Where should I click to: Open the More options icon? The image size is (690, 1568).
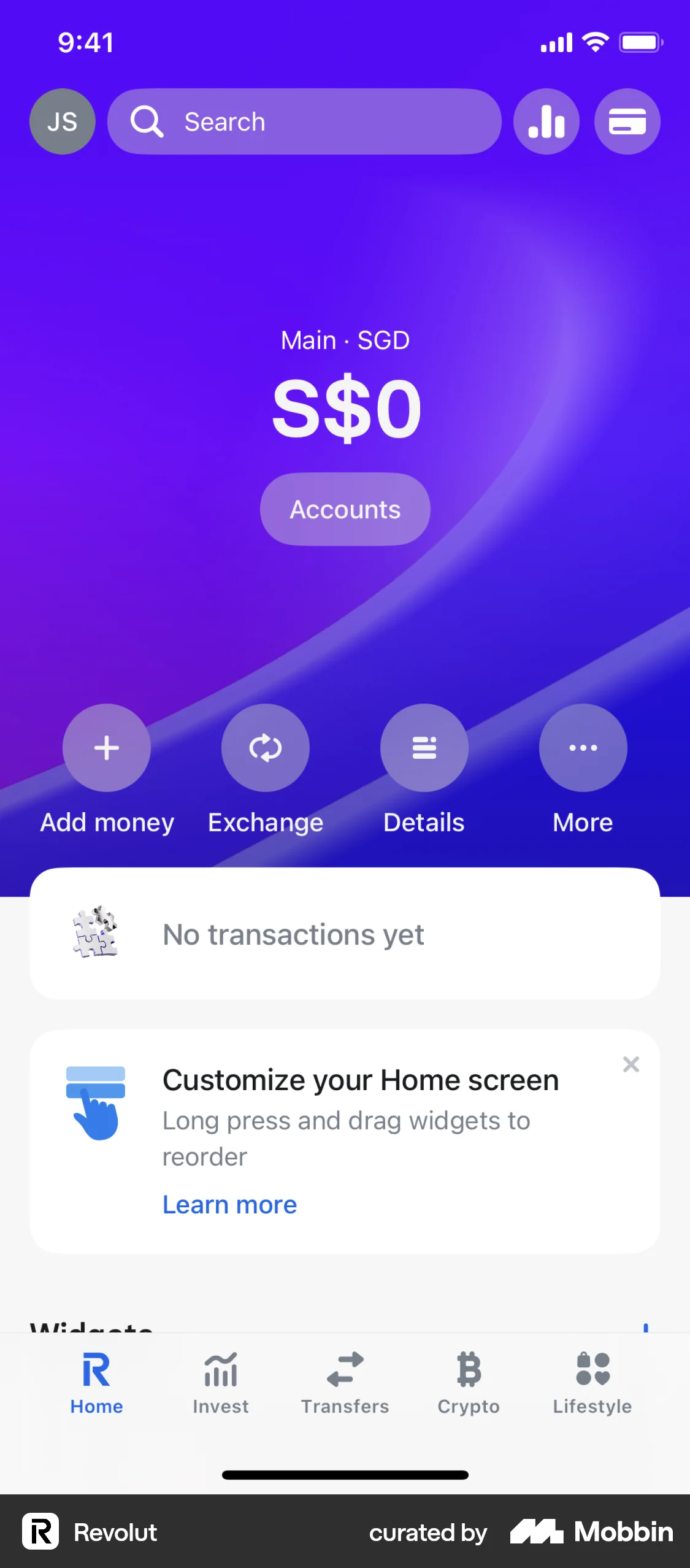(583, 747)
